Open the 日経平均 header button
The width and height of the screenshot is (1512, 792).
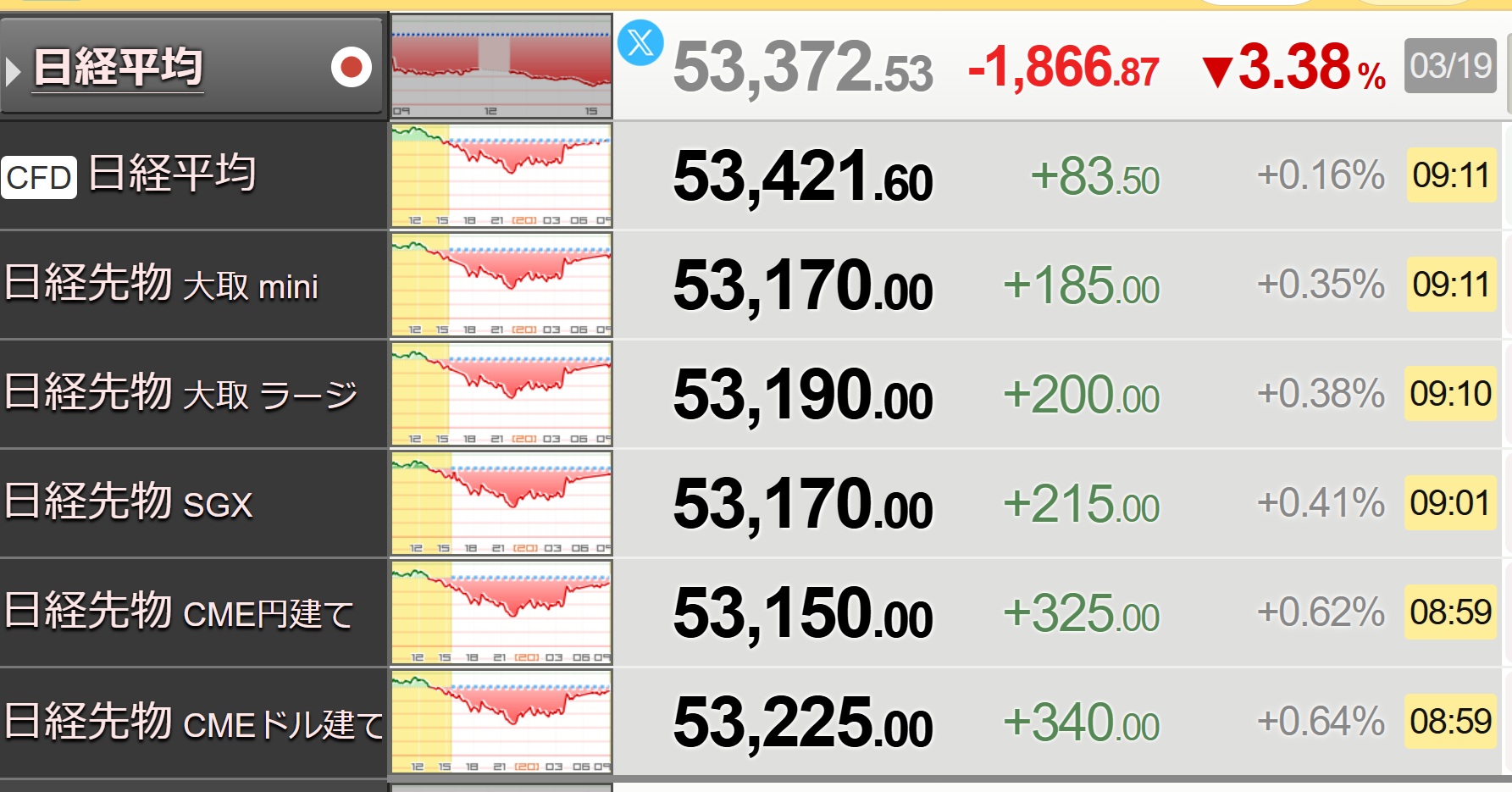point(192,66)
